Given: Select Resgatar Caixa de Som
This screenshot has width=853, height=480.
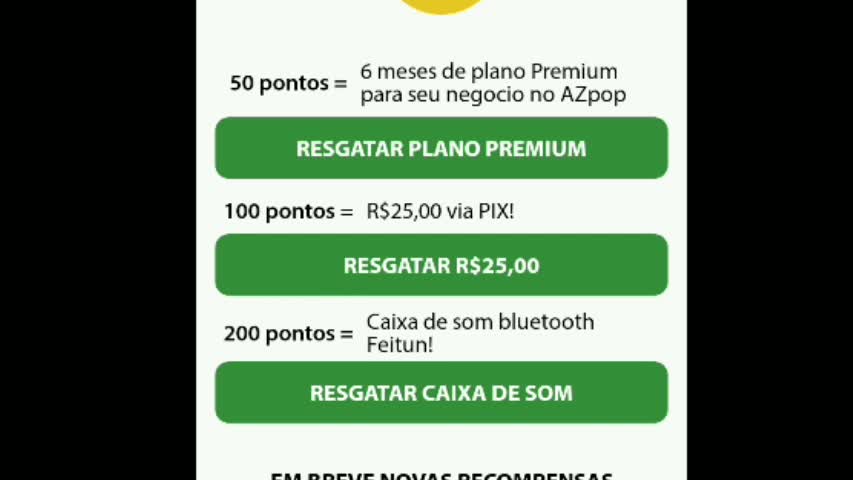Looking at the screenshot, I should [441, 392].
